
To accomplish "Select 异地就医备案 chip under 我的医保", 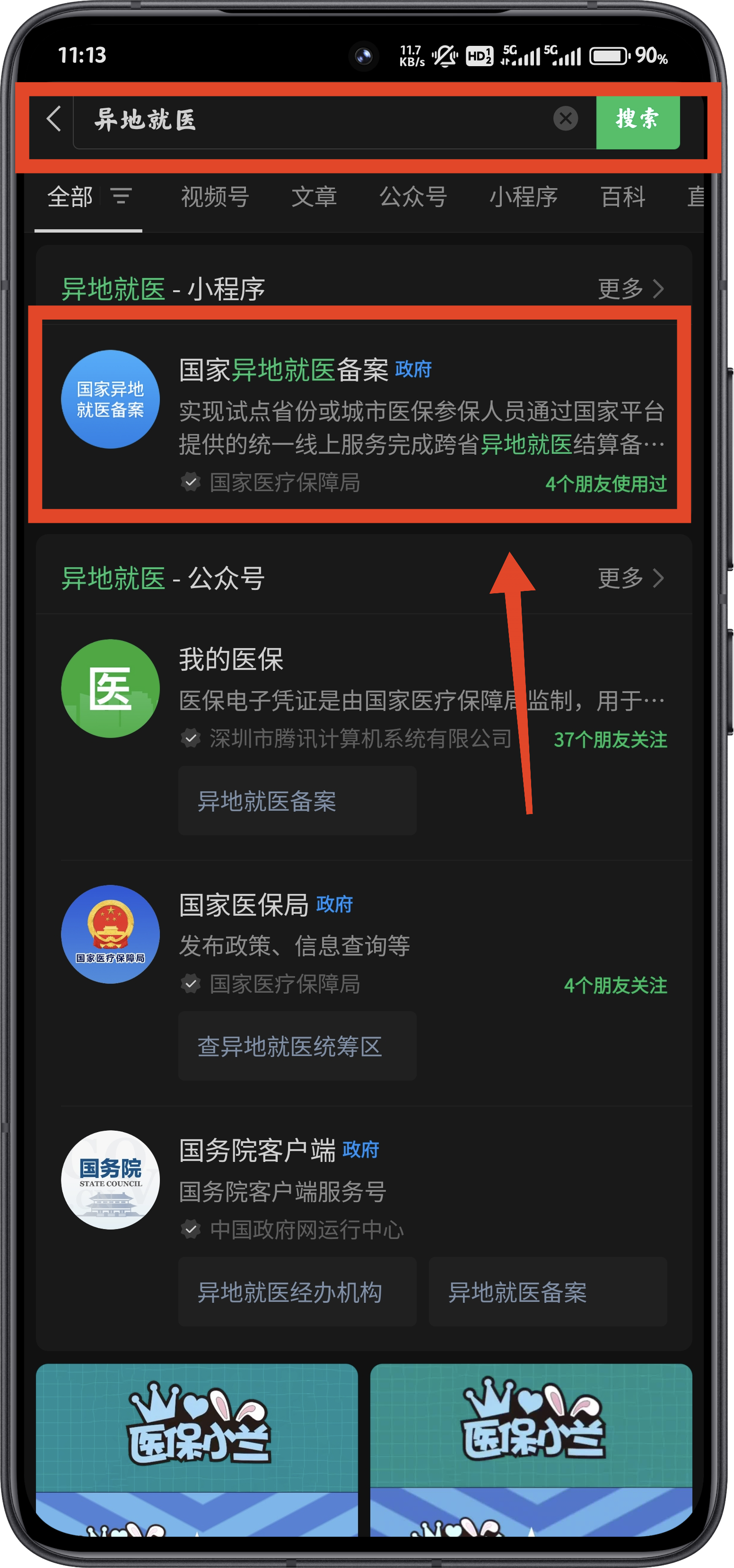I will click(x=297, y=801).
